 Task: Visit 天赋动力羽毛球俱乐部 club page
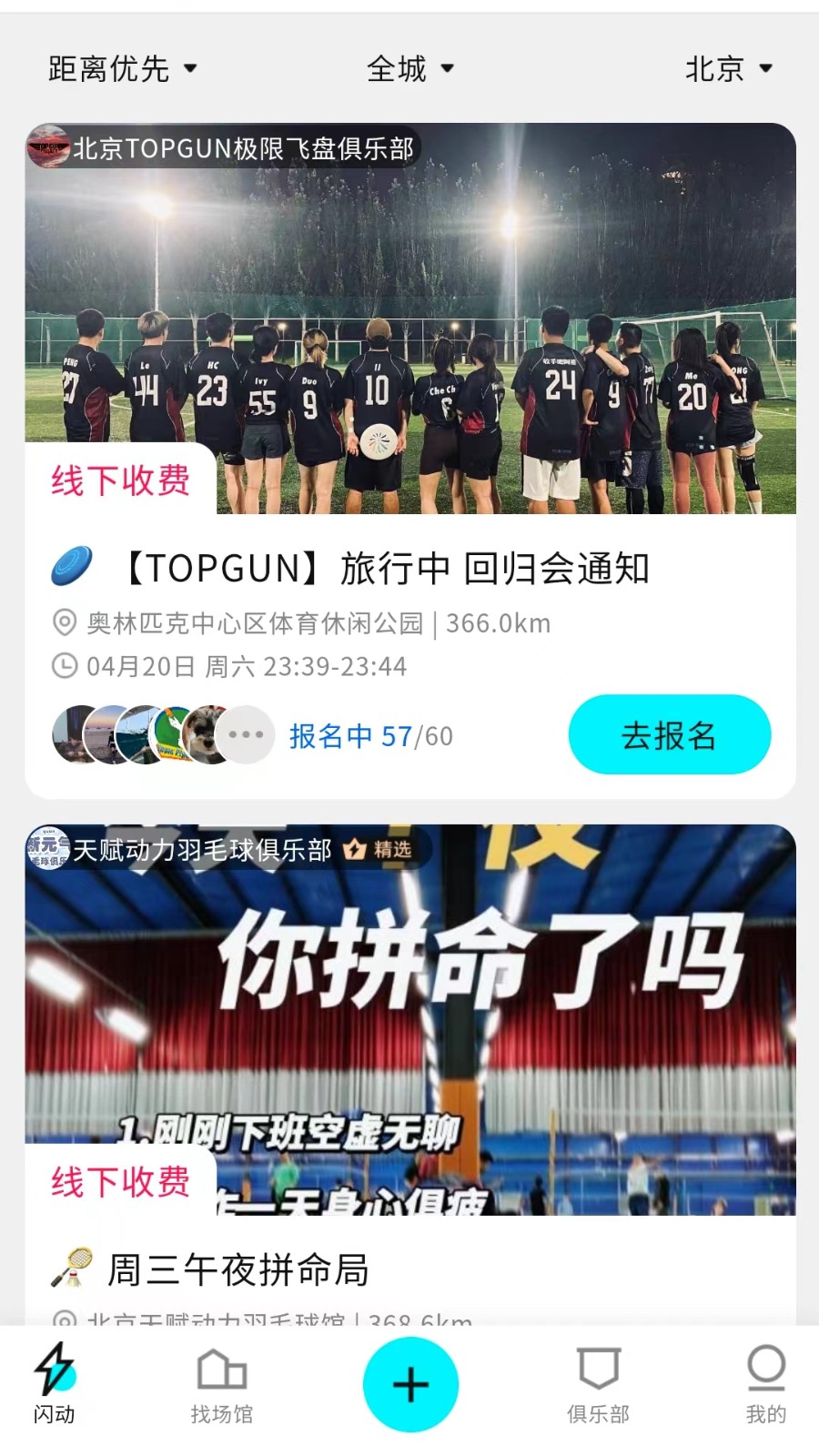pyautogui.click(x=202, y=849)
